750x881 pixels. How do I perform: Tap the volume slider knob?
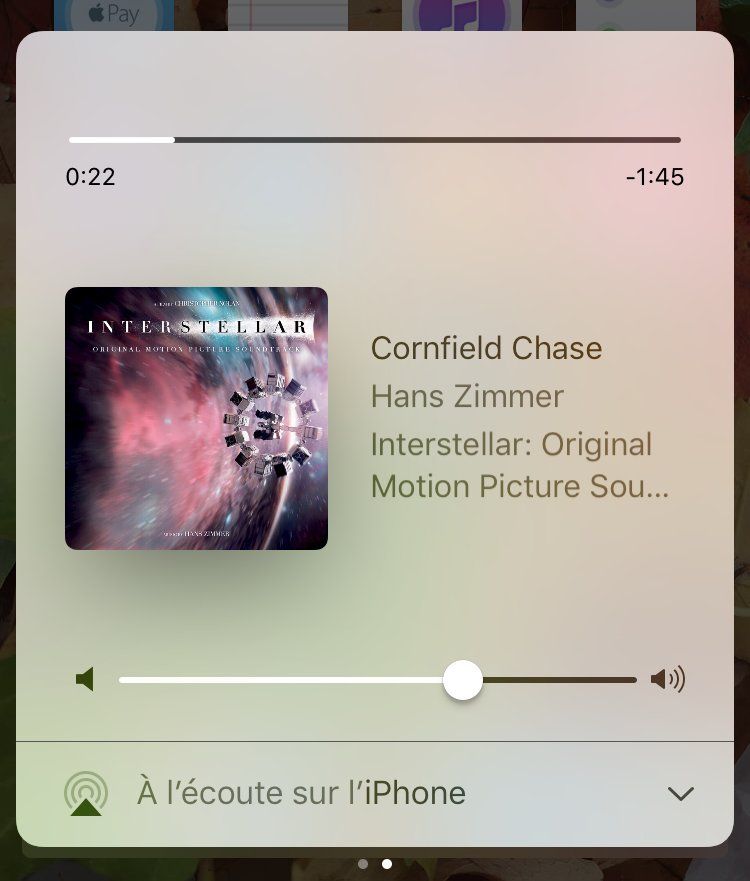pyautogui.click(x=462, y=680)
